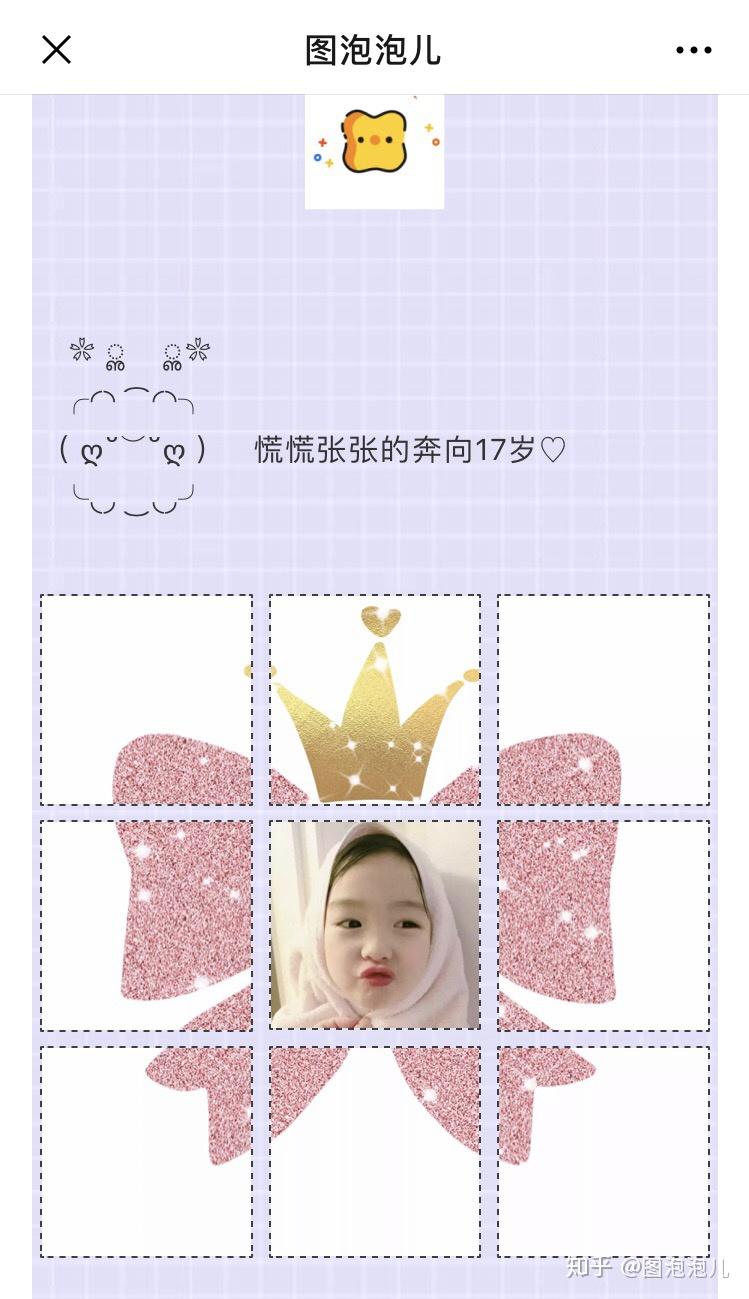Viewport: 749px width, 1299px height.
Task: Open the three-dot more options menu
Action: [693, 50]
